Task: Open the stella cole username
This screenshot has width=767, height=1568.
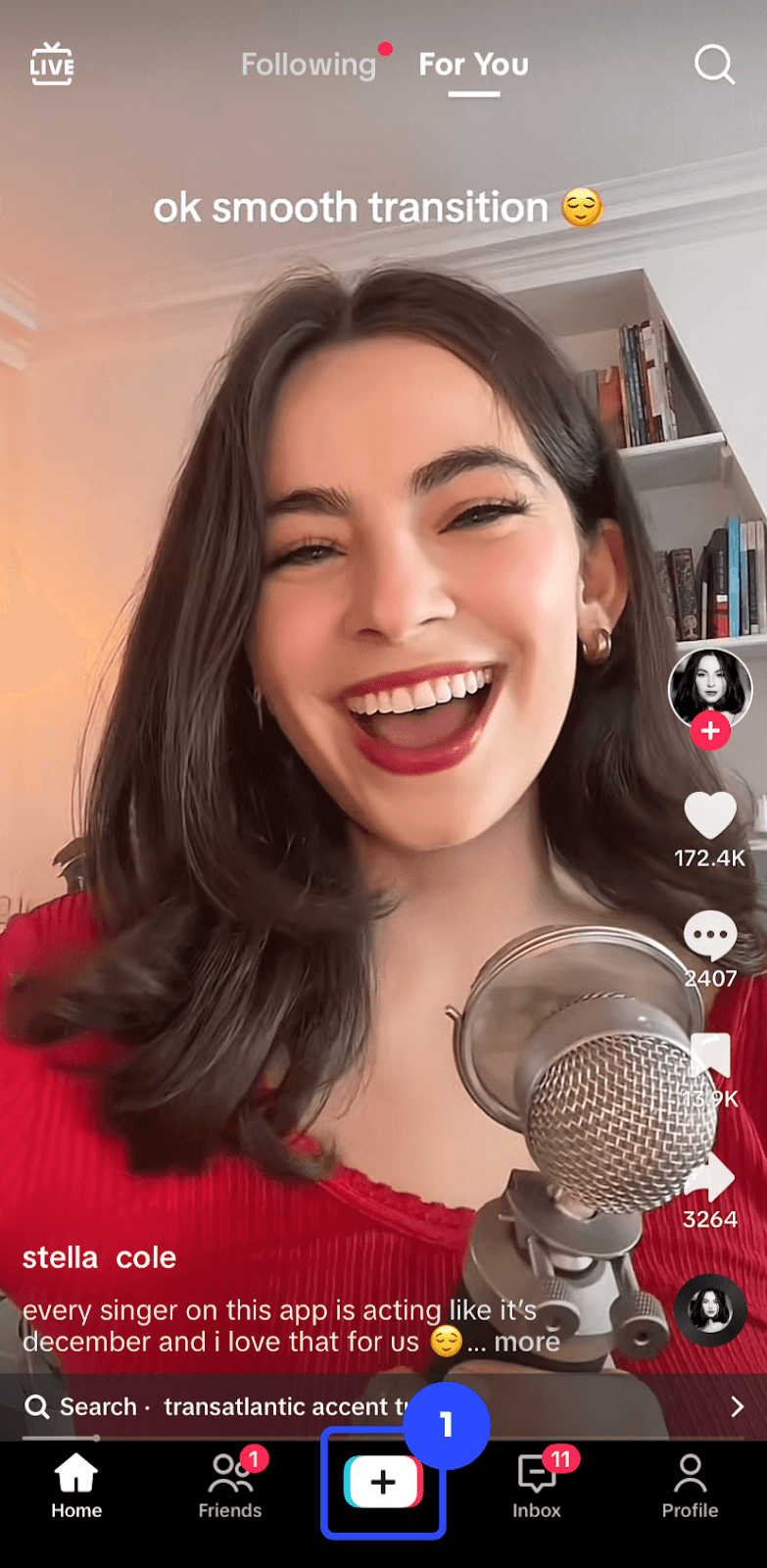Action: tap(99, 1257)
